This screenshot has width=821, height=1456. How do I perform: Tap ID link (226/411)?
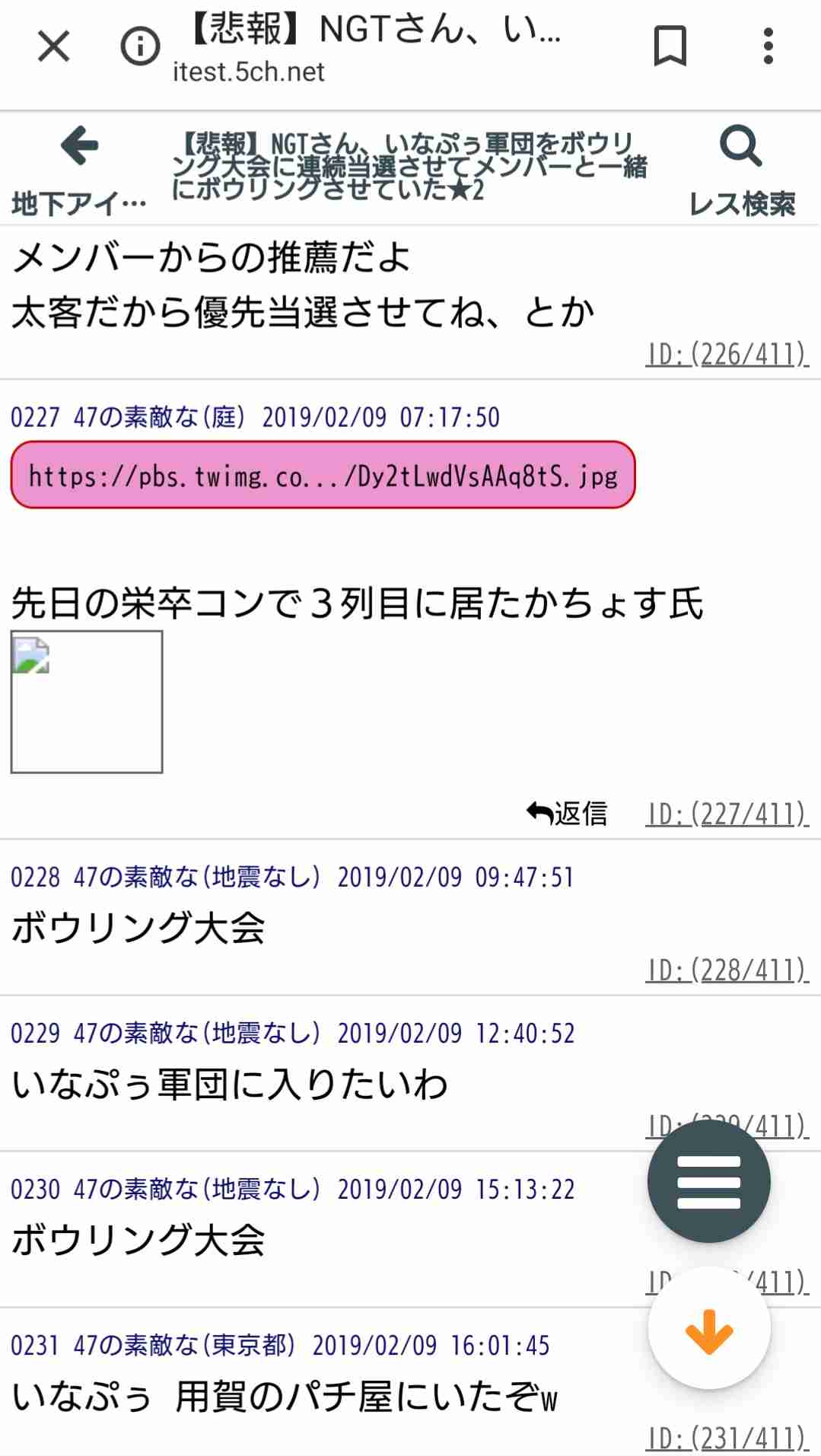pyautogui.click(x=727, y=354)
